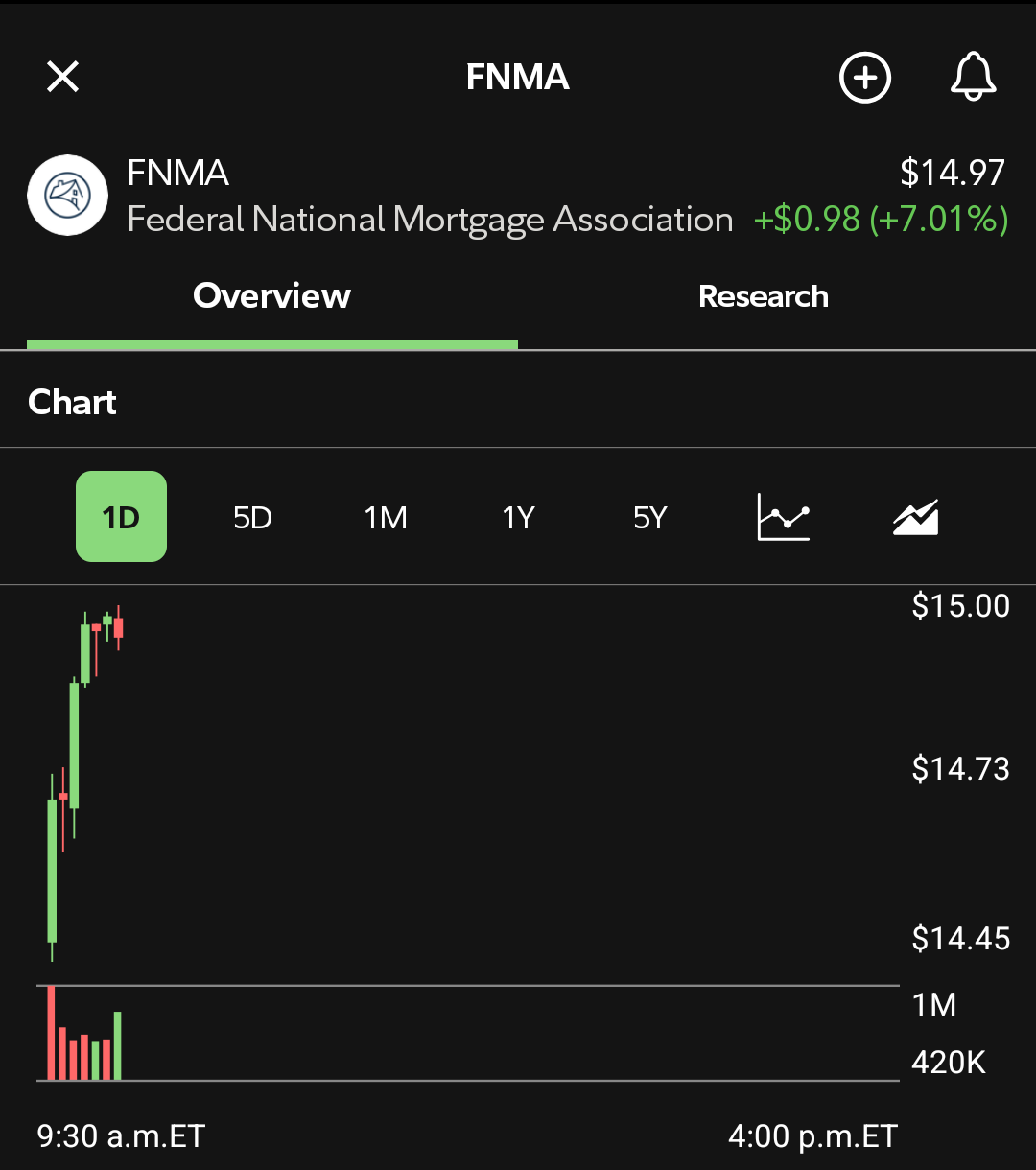The image size is (1036, 1170).
Task: Switch to the line chart style icon
Action: point(784,518)
